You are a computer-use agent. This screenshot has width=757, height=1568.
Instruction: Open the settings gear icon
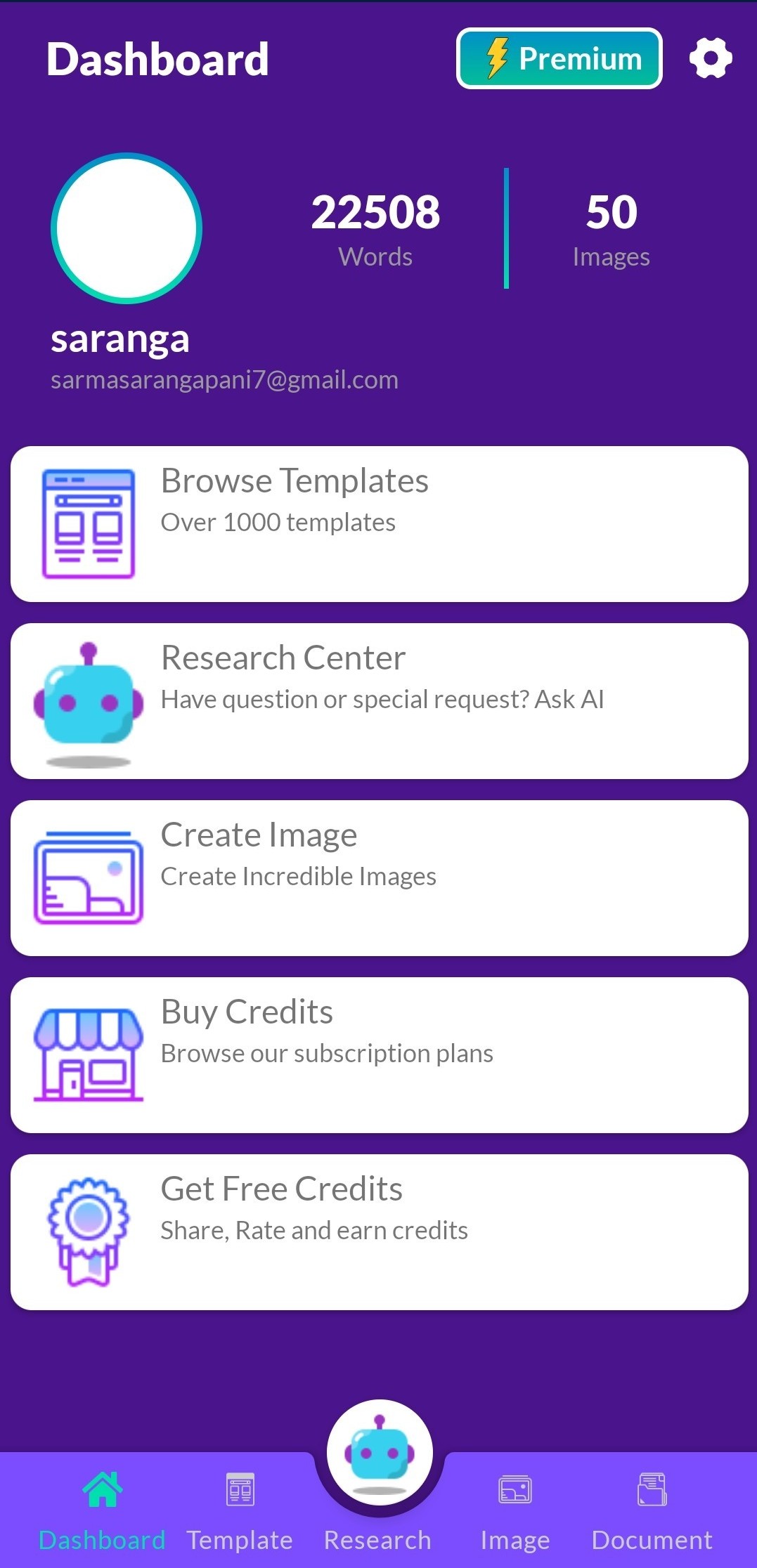tap(711, 58)
